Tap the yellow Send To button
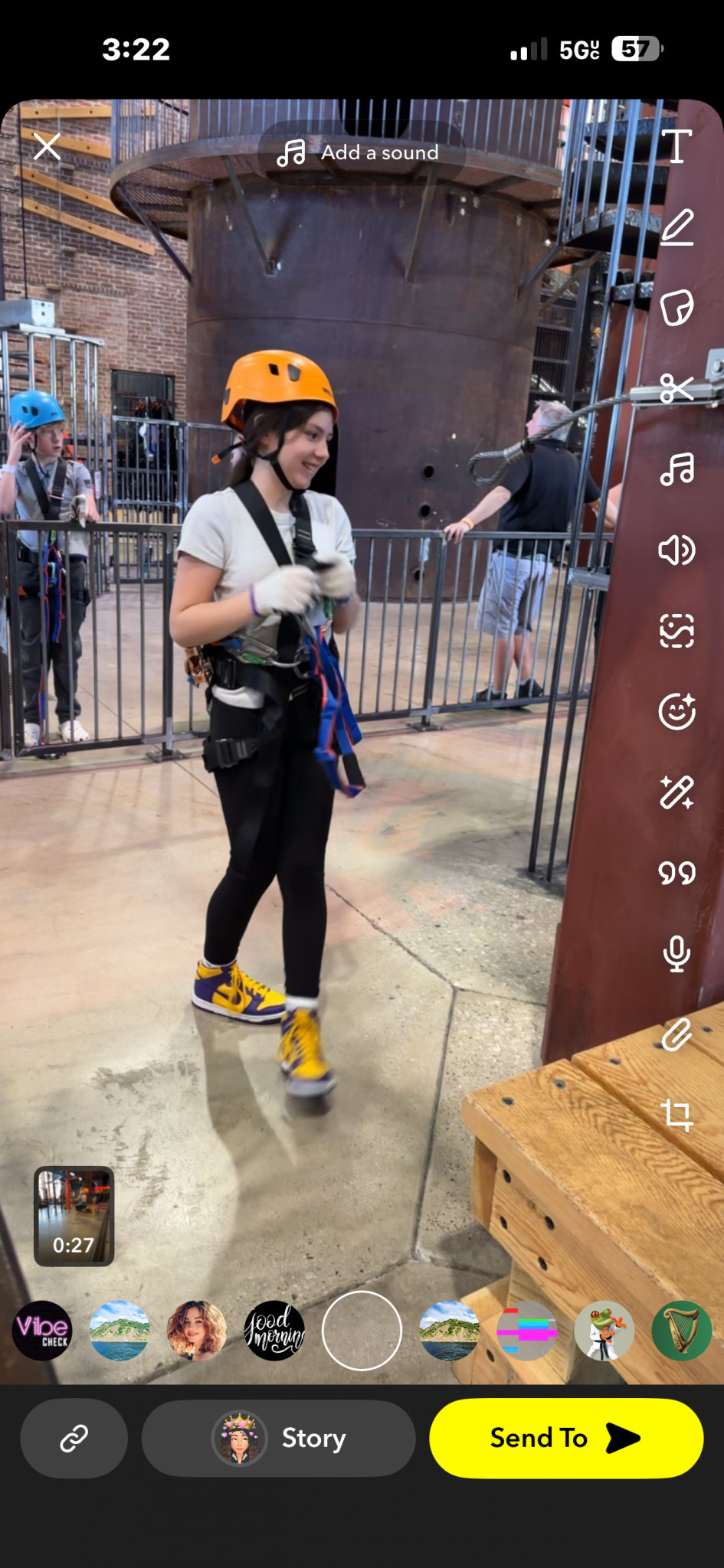 click(x=565, y=1439)
